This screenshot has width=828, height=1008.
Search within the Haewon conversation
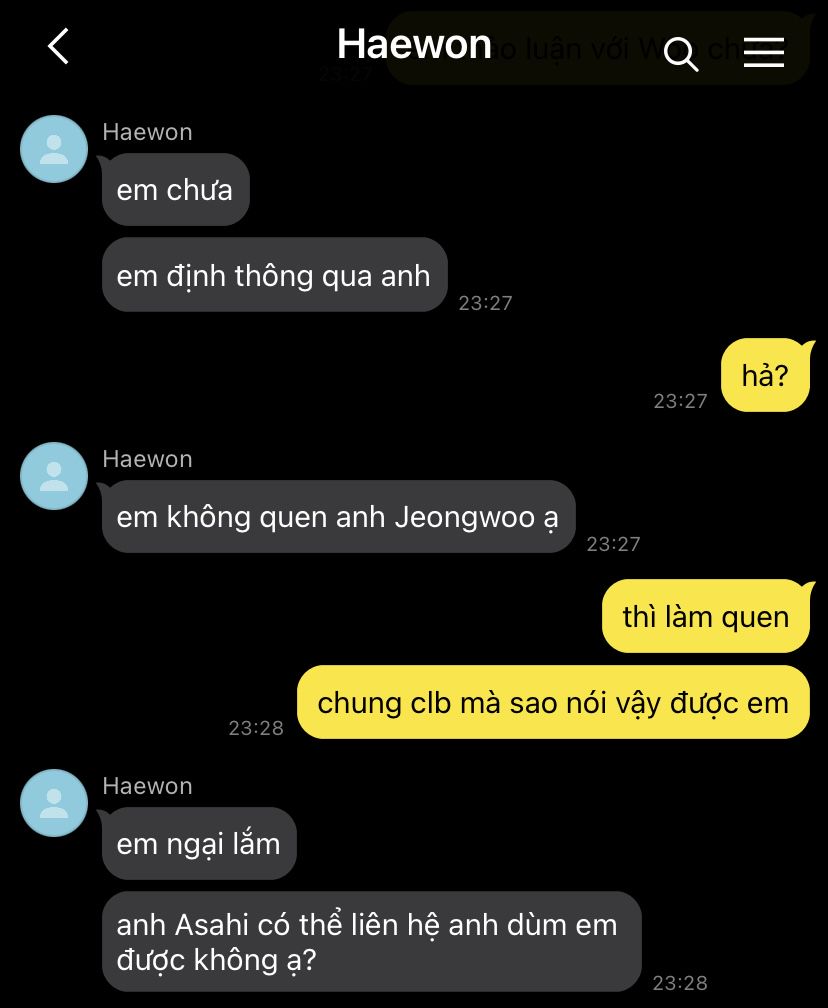pyautogui.click(x=681, y=54)
